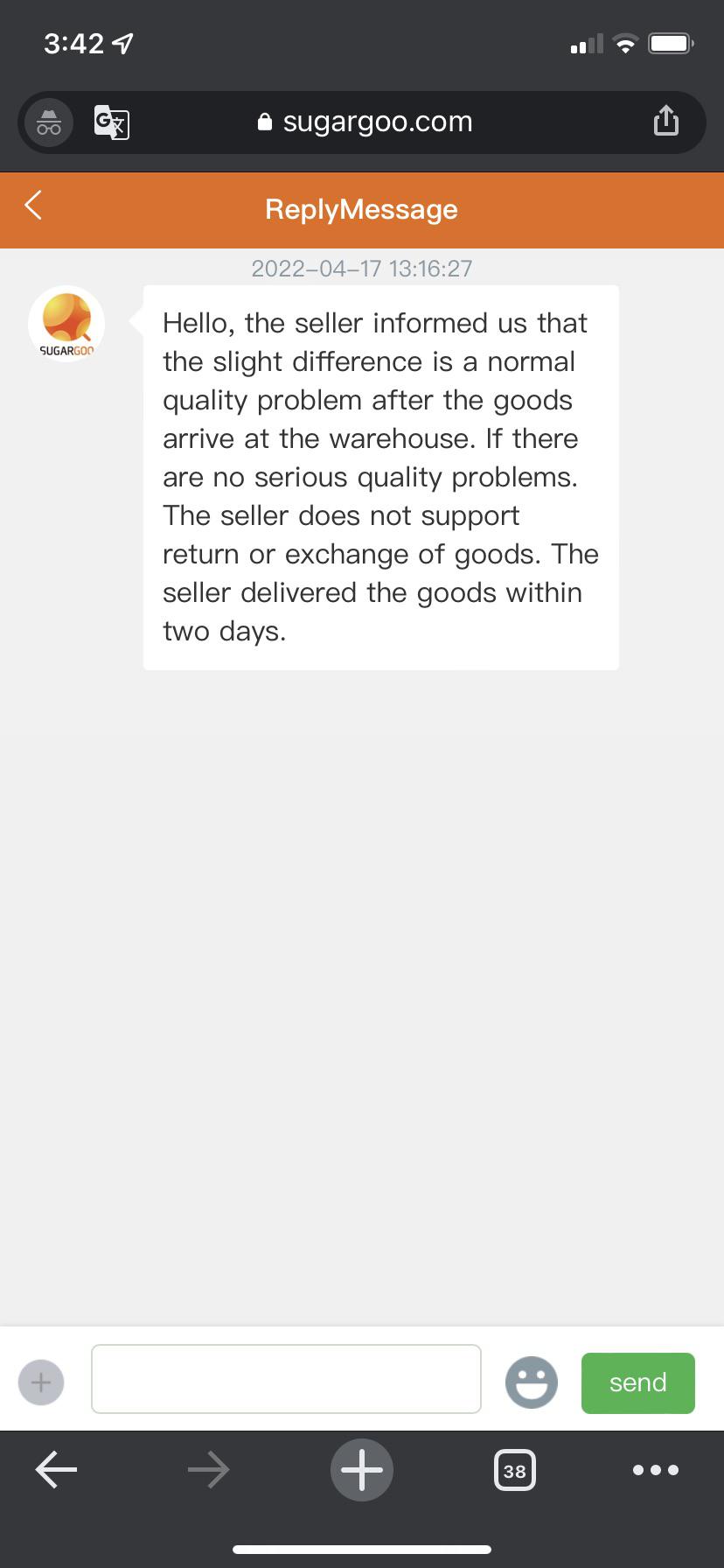Select the ReplyMessage title bar

tap(361, 209)
